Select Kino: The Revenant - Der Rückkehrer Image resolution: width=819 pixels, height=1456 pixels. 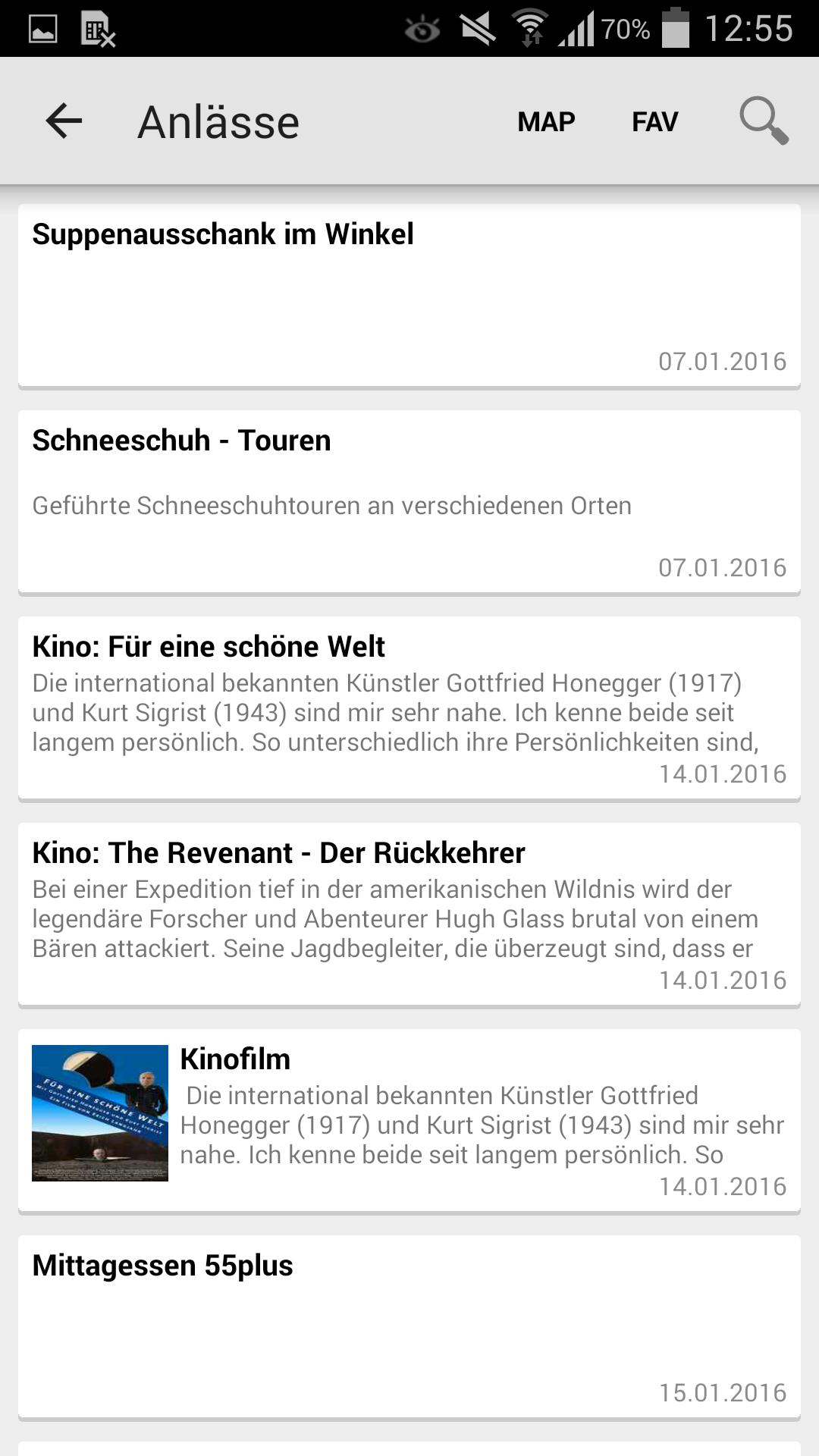pos(409,915)
